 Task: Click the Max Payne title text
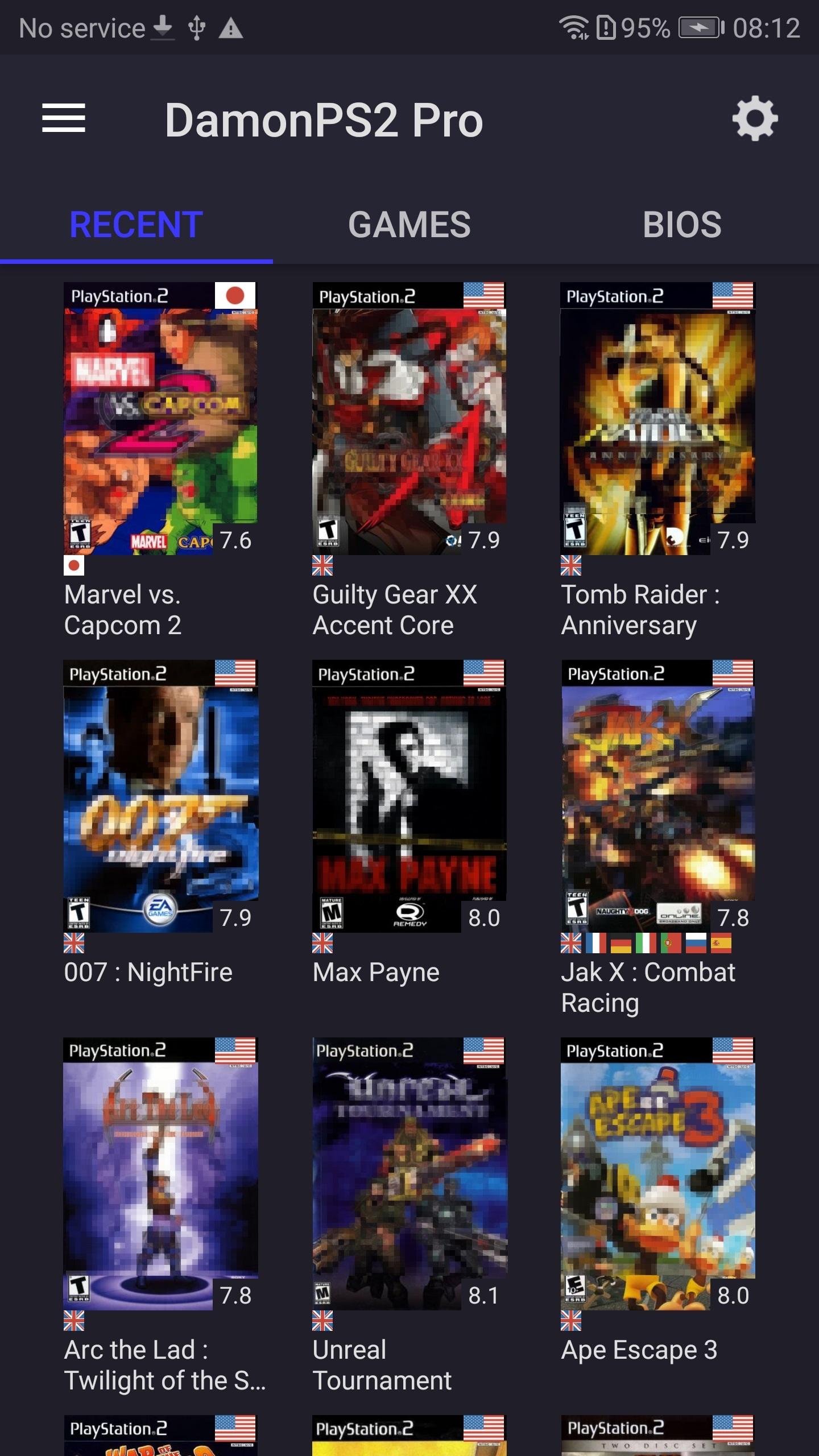tap(375, 973)
